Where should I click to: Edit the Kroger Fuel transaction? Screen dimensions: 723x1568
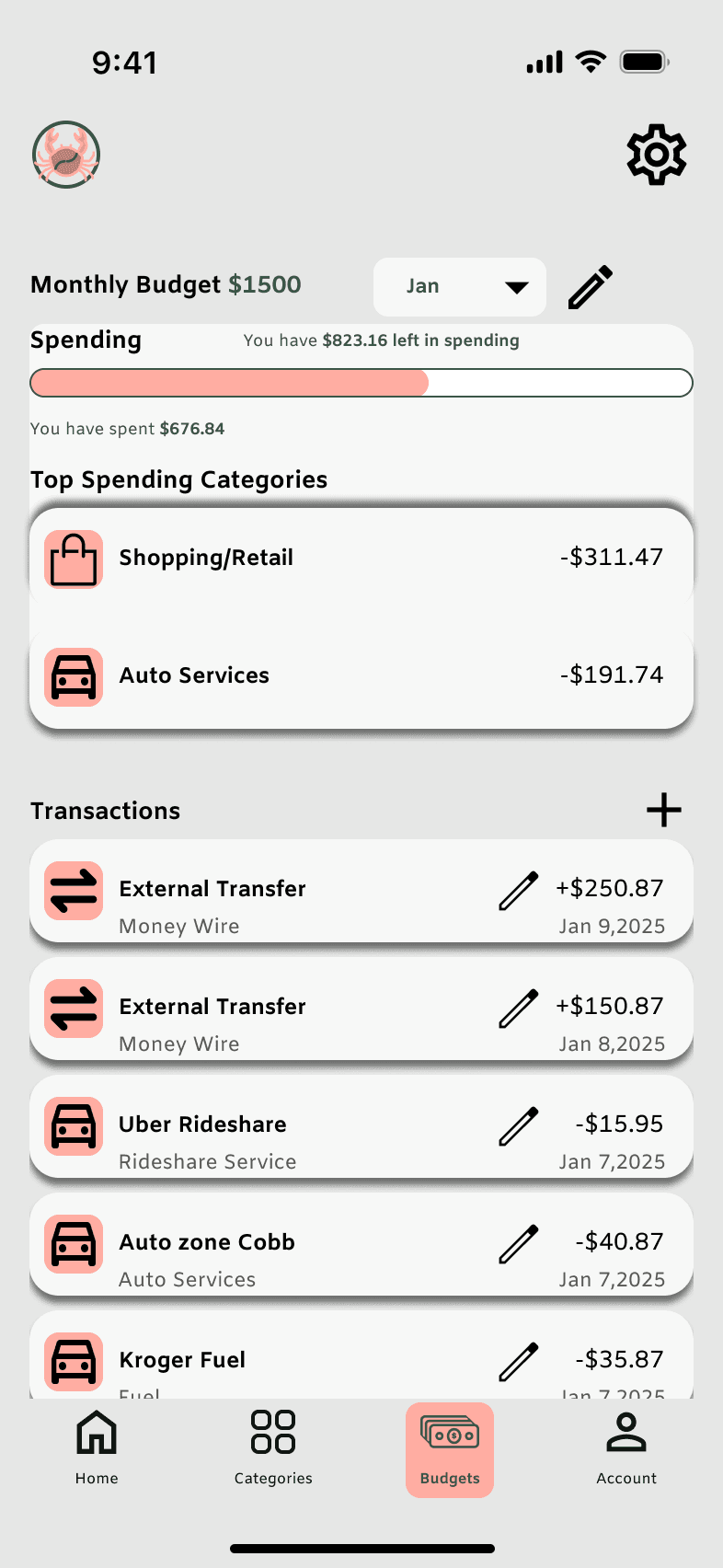pyautogui.click(x=518, y=1362)
